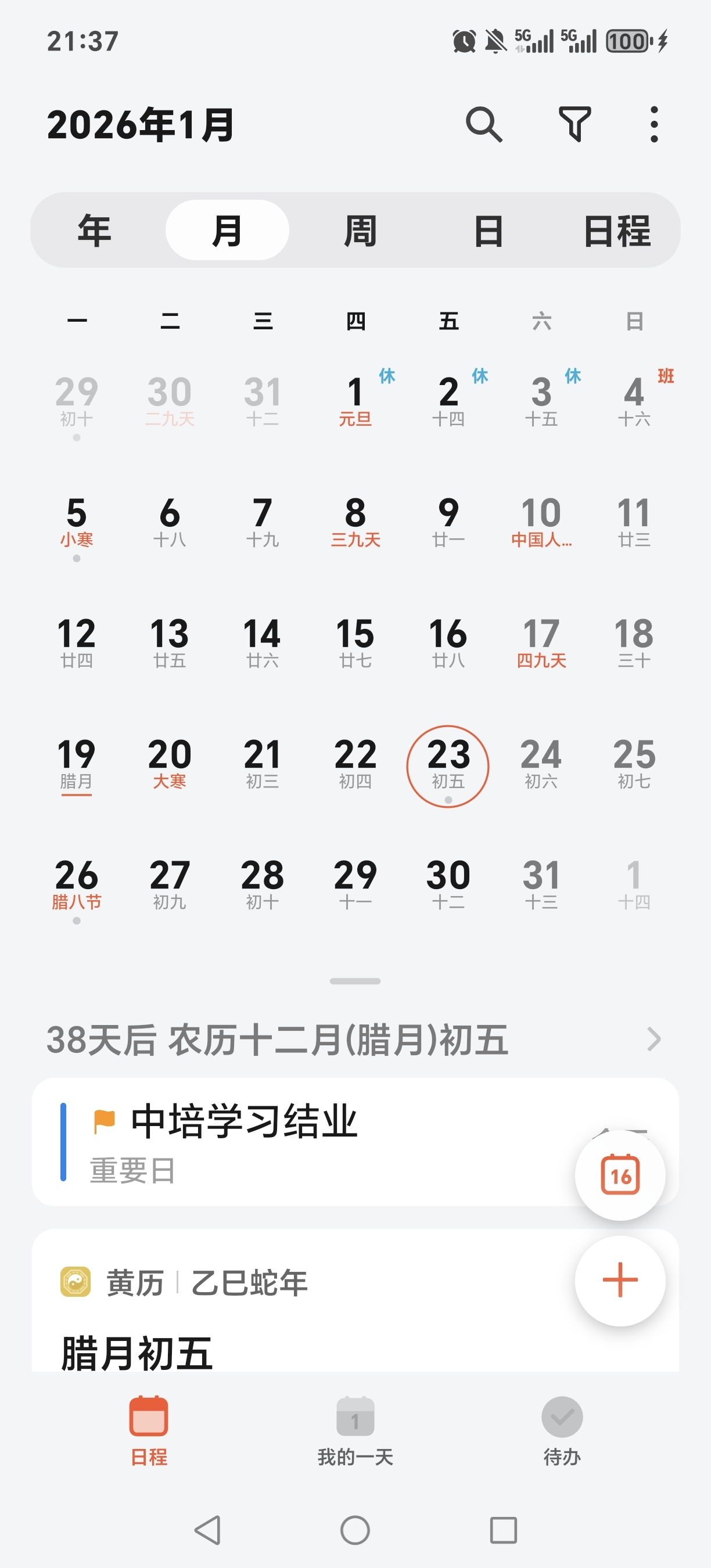
Task: Select January 26 腊八节
Action: (77, 884)
